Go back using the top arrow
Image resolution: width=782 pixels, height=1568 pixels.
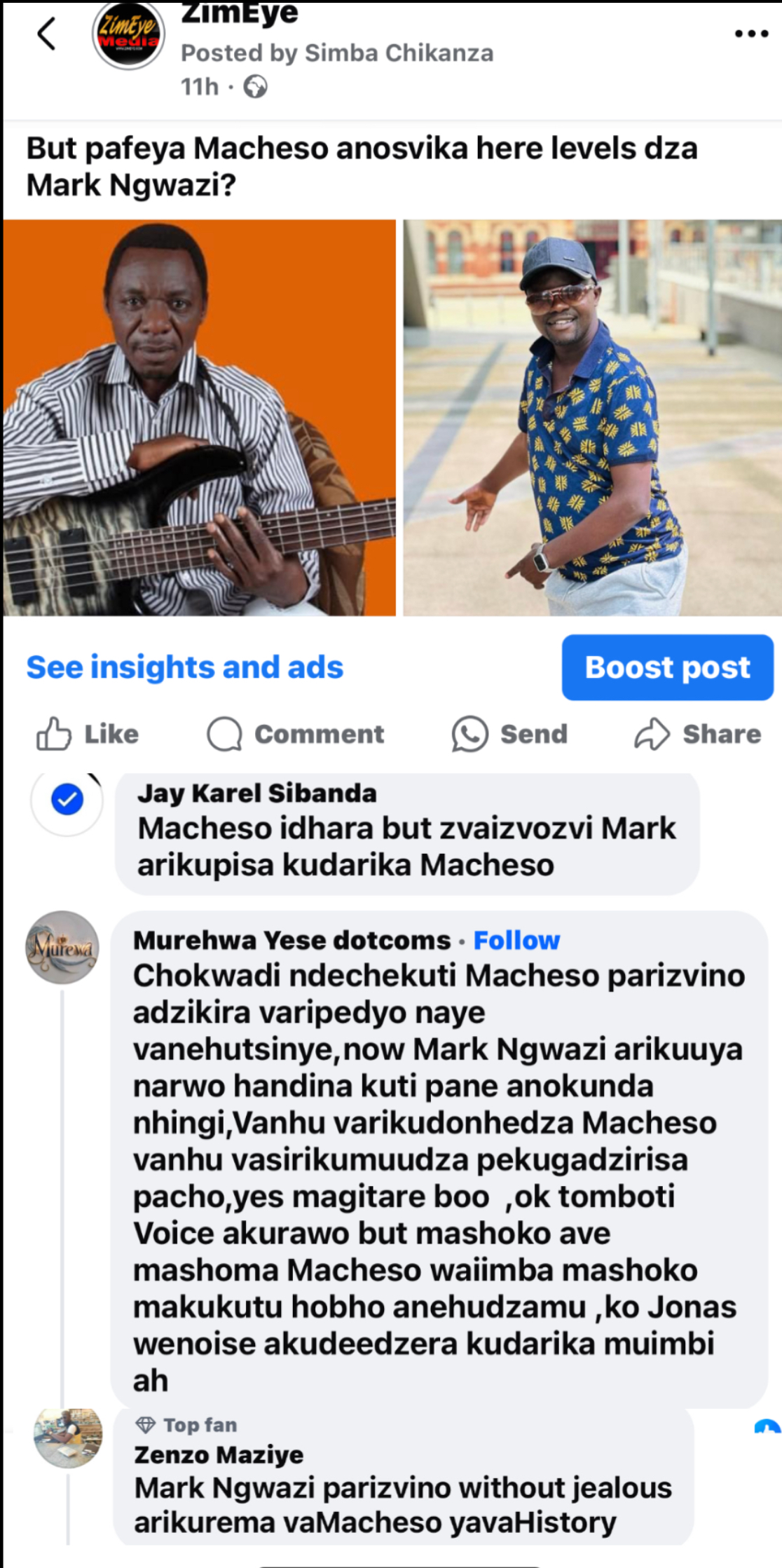pyautogui.click(x=46, y=34)
